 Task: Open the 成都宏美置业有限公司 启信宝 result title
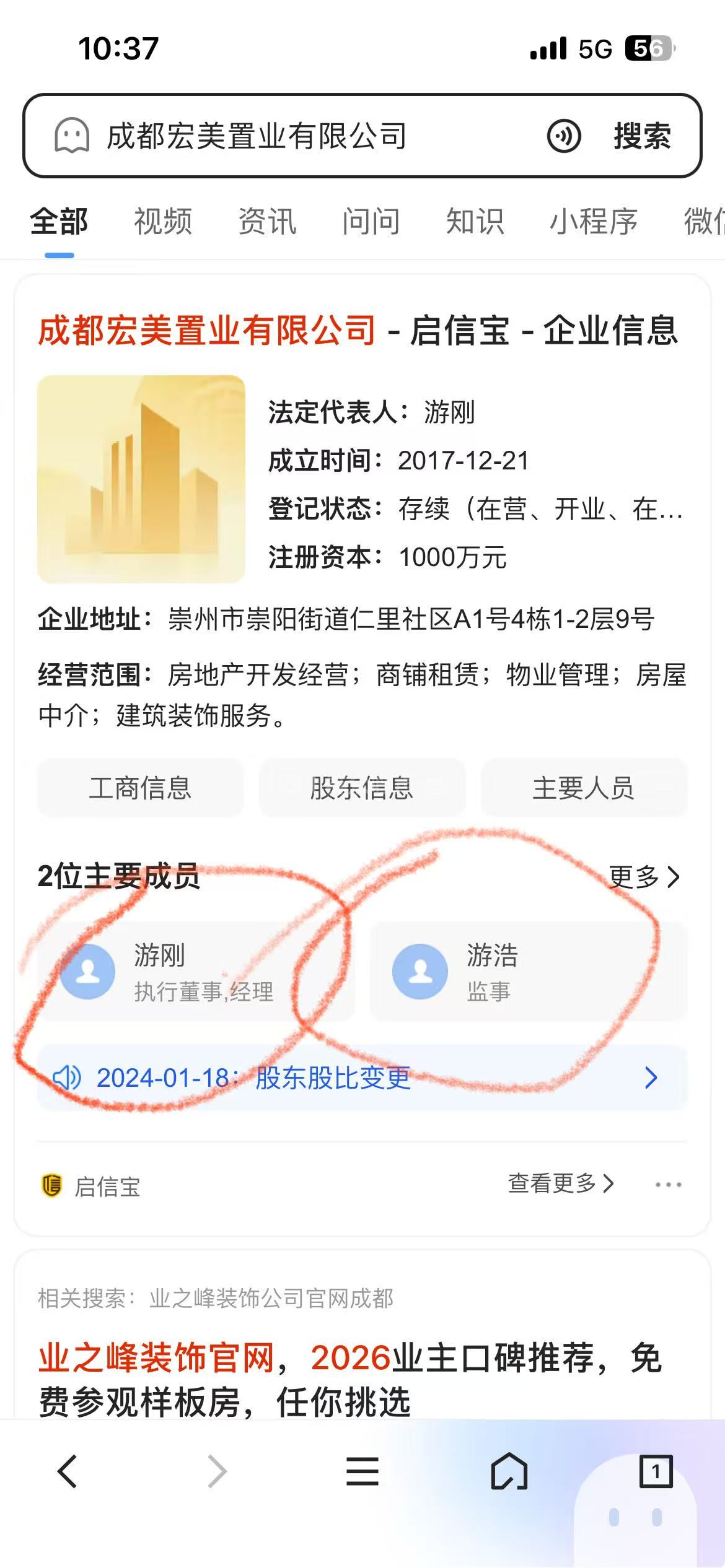click(358, 329)
